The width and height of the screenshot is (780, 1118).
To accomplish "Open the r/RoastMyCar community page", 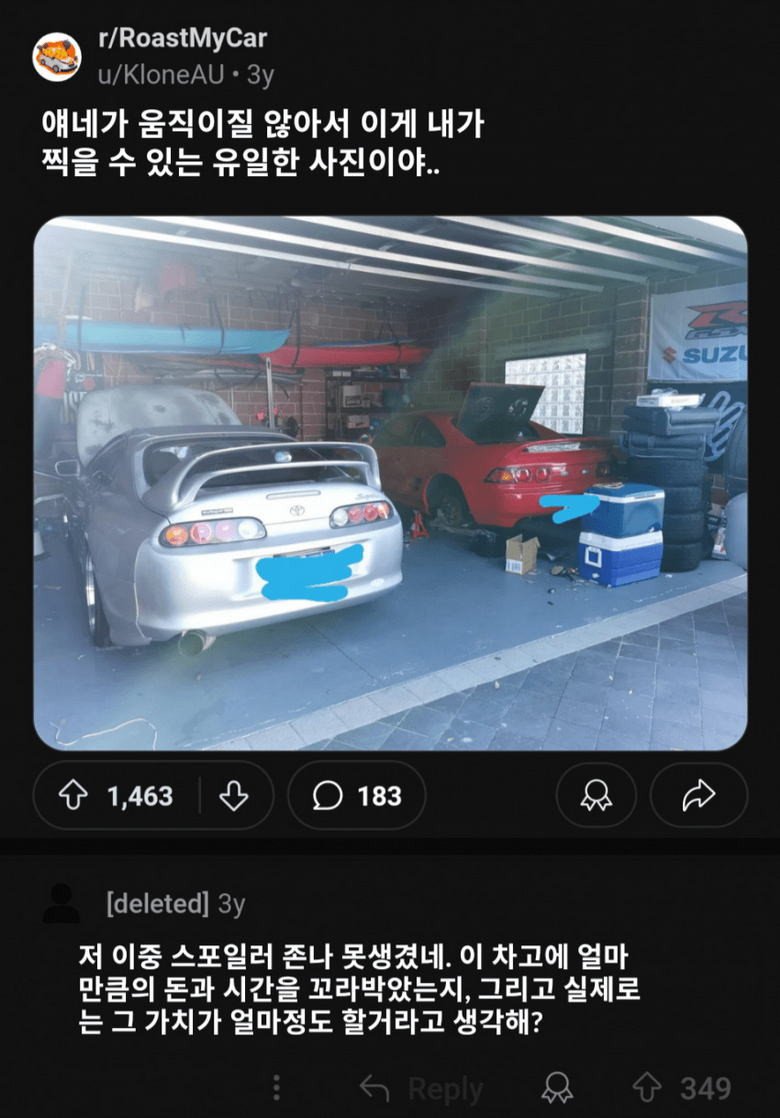I will (x=182, y=40).
